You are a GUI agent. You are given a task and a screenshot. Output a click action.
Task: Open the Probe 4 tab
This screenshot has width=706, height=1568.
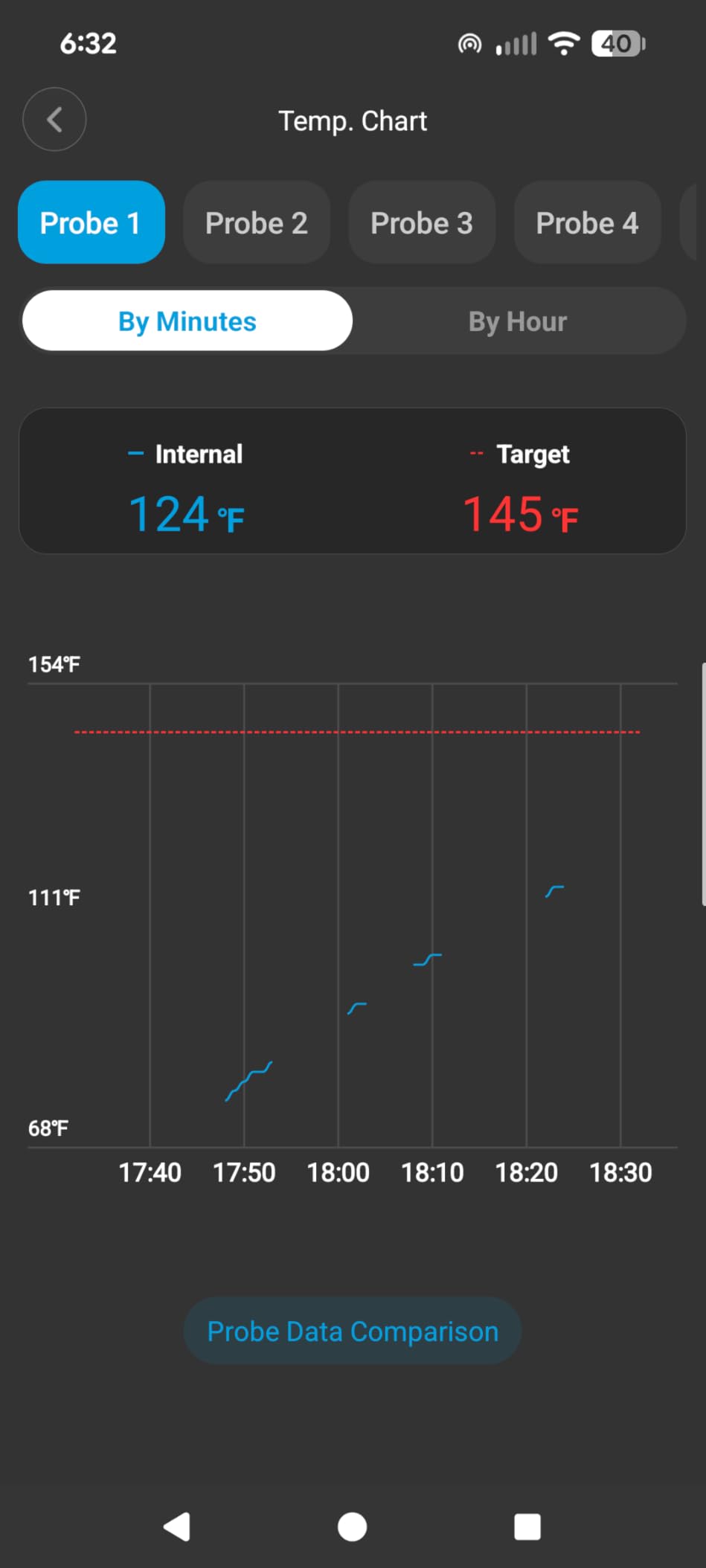coord(587,222)
